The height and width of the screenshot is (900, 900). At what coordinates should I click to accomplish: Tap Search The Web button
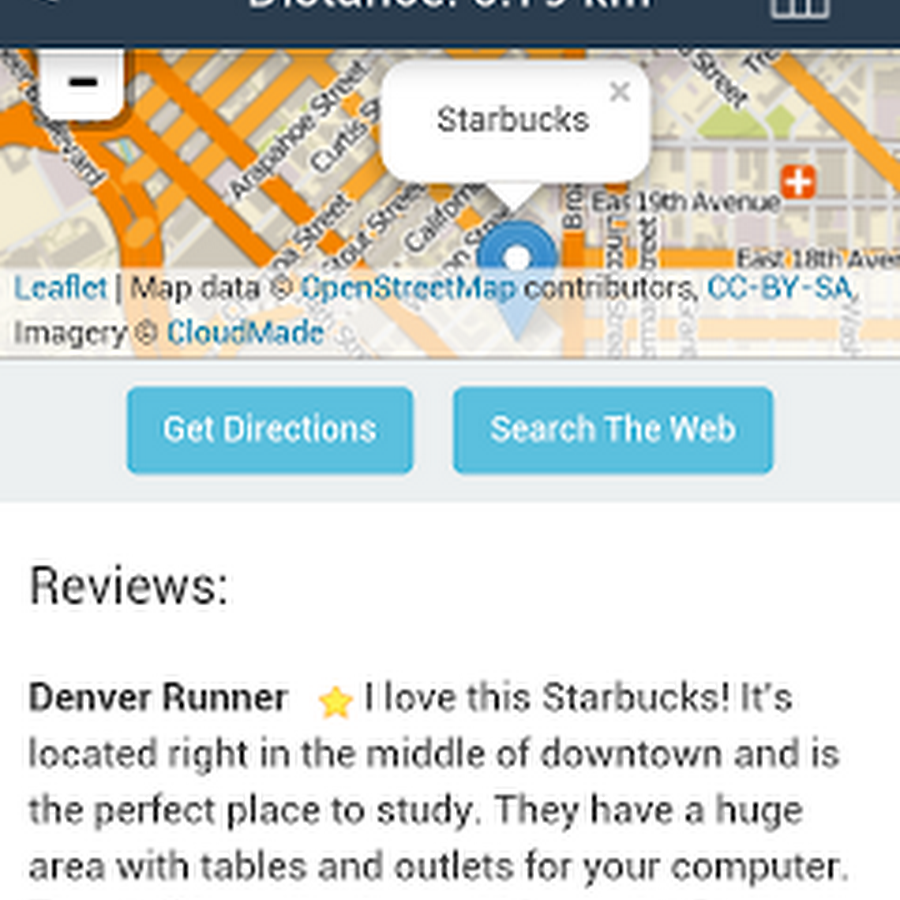(613, 430)
